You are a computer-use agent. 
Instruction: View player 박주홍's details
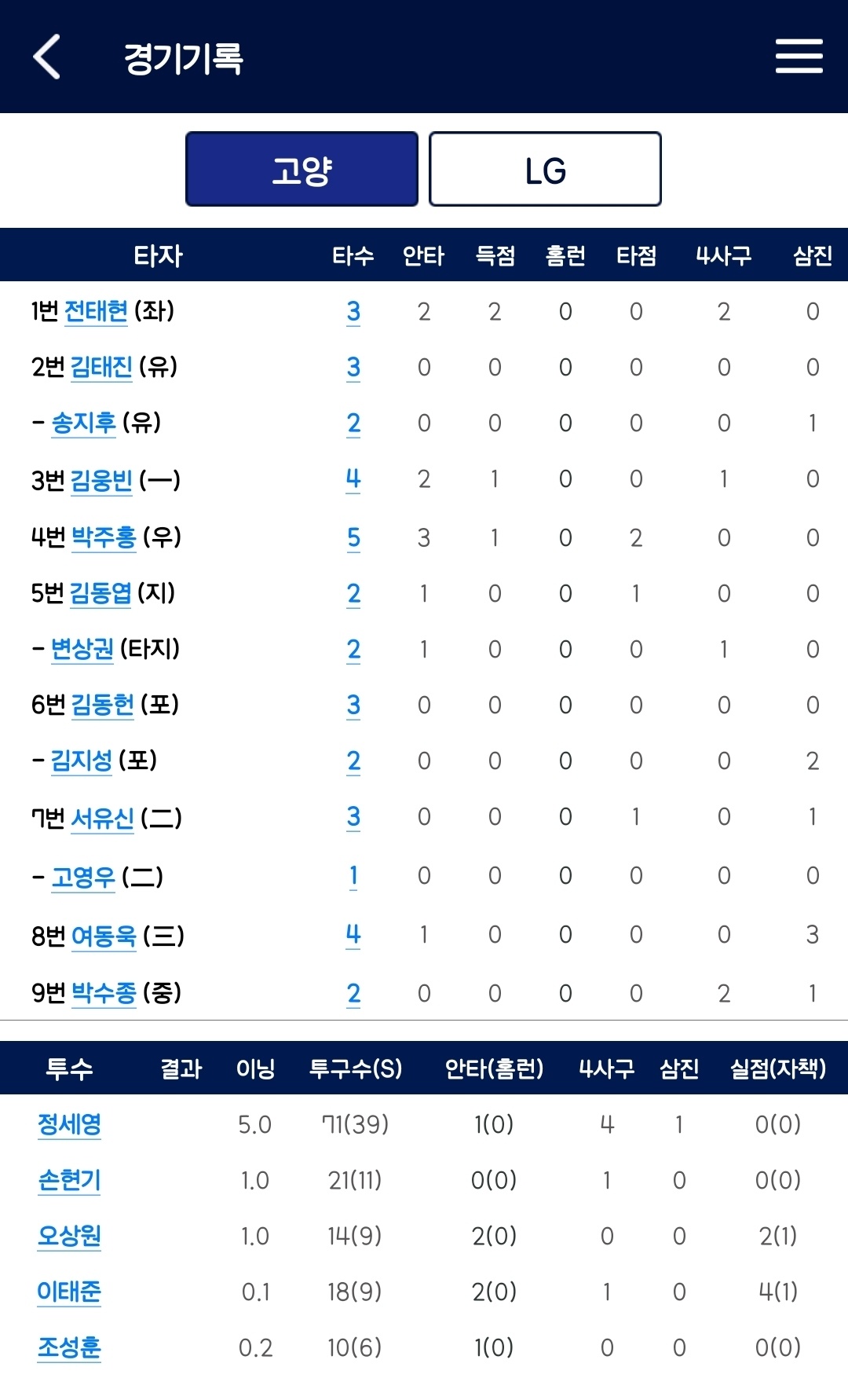pos(103,537)
